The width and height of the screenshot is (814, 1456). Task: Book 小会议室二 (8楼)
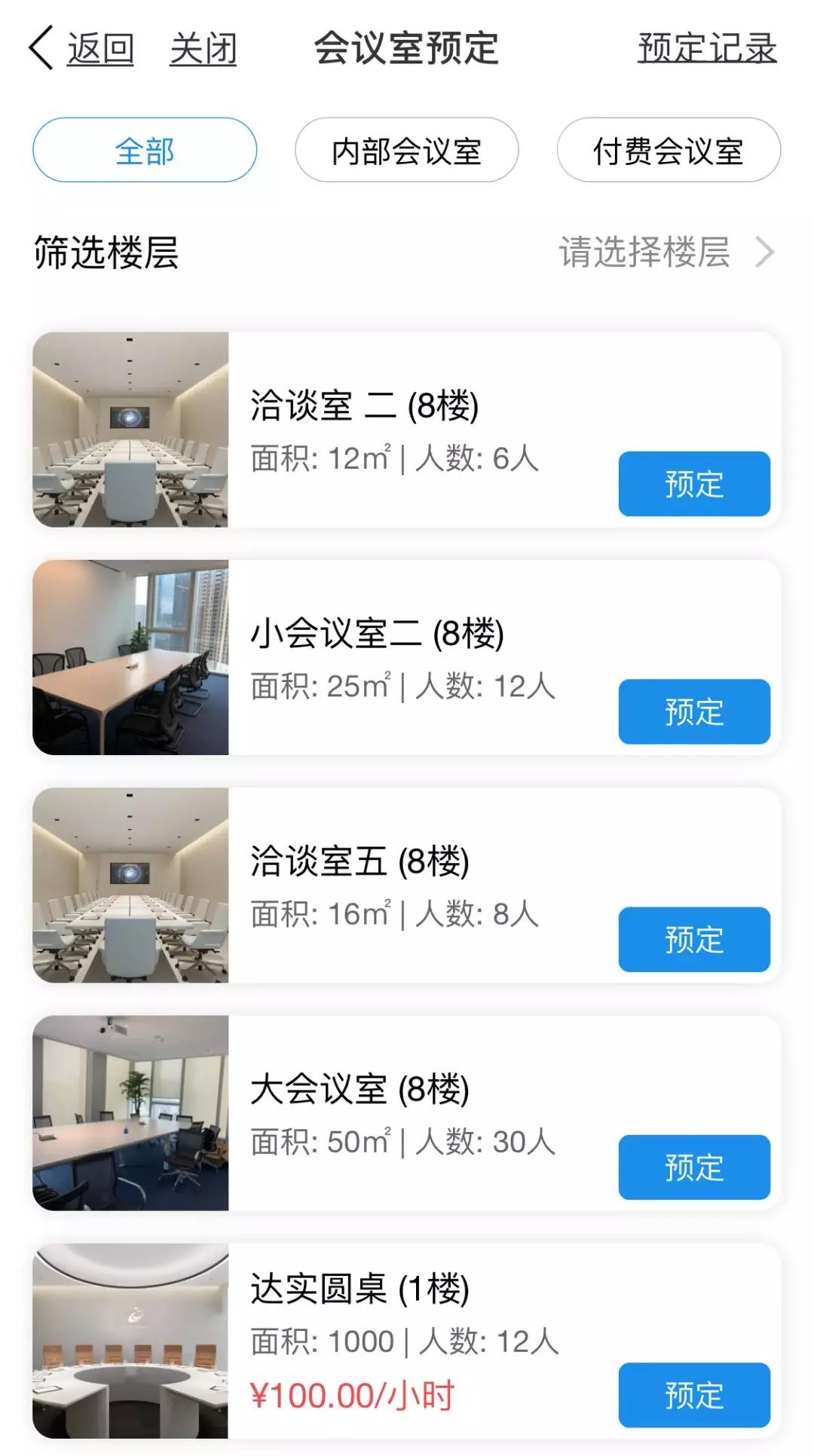click(x=694, y=711)
